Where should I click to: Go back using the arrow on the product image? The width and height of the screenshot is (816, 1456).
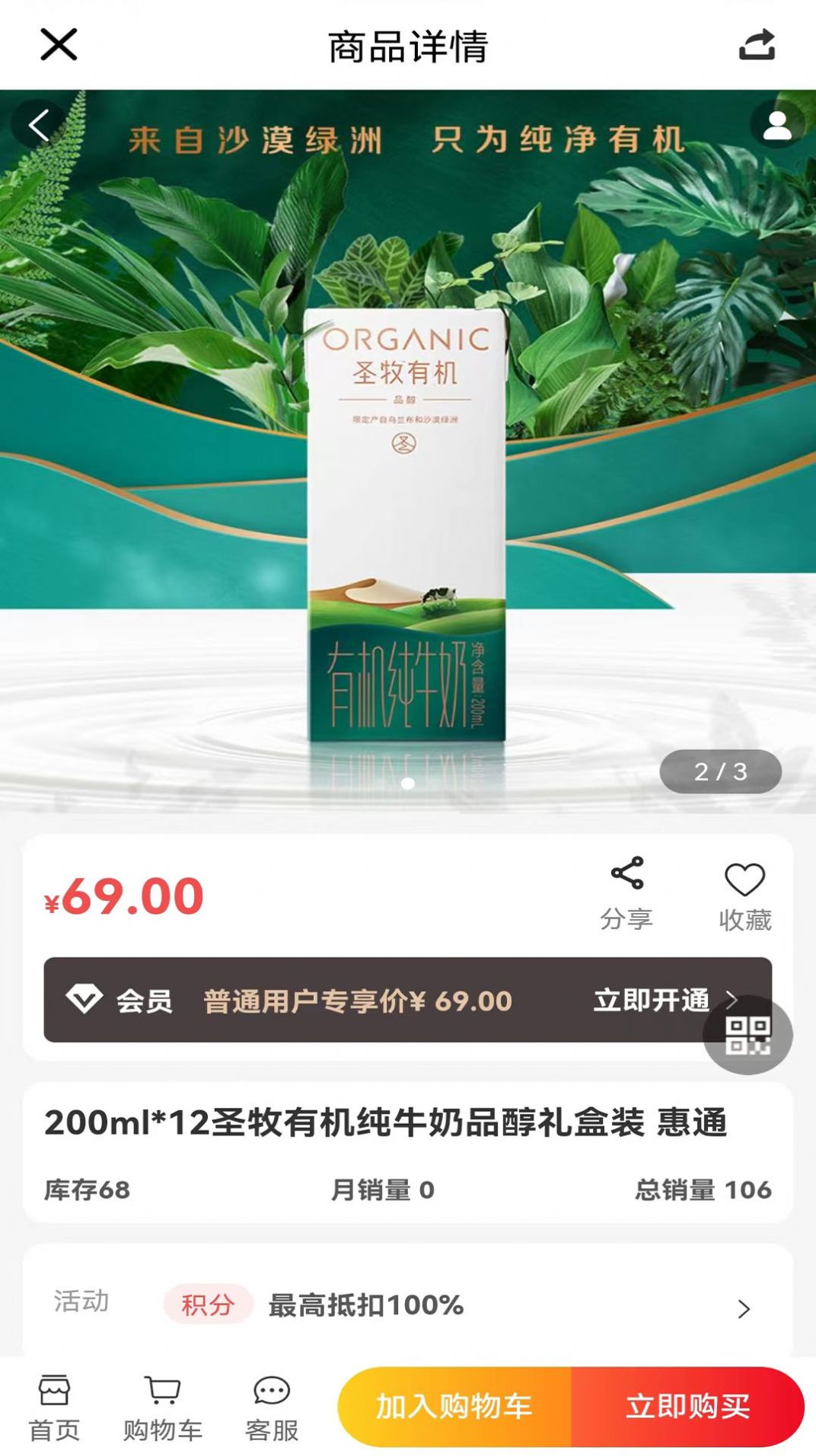click(39, 125)
